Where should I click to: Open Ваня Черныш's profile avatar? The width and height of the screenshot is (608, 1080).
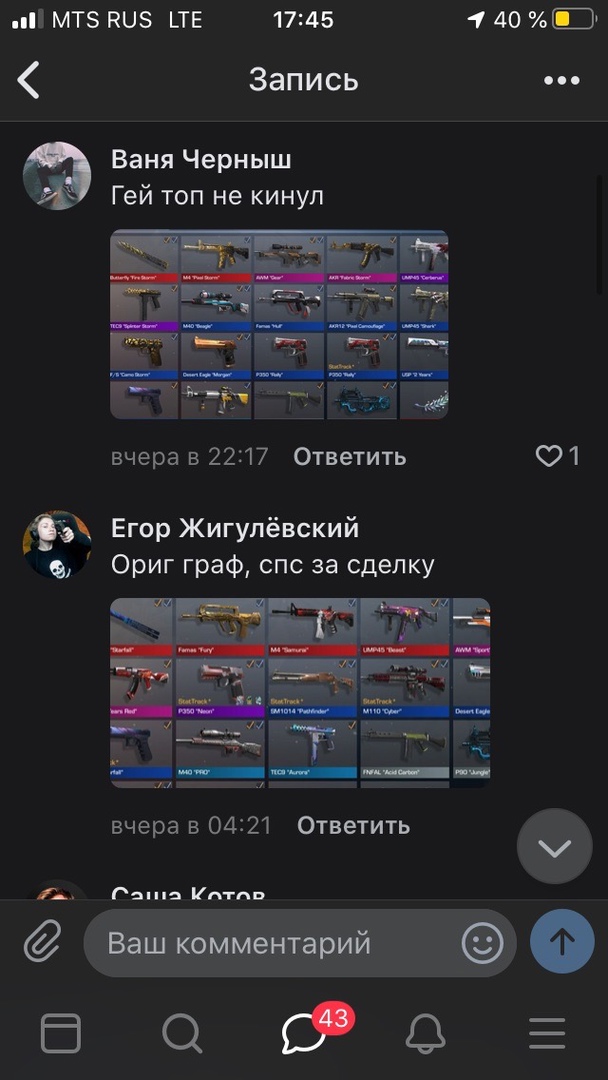pyautogui.click(x=57, y=176)
